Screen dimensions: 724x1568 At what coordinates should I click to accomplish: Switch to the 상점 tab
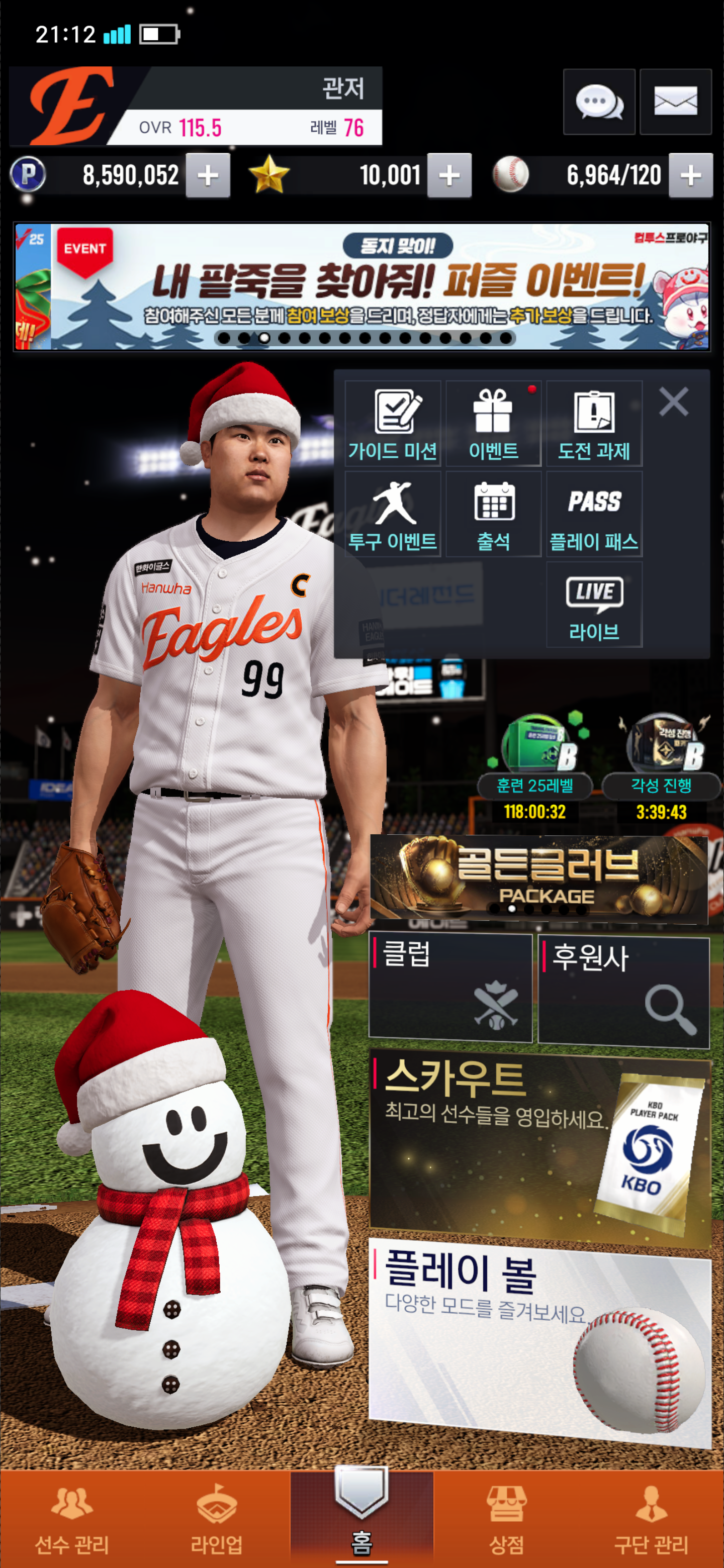point(506,1519)
